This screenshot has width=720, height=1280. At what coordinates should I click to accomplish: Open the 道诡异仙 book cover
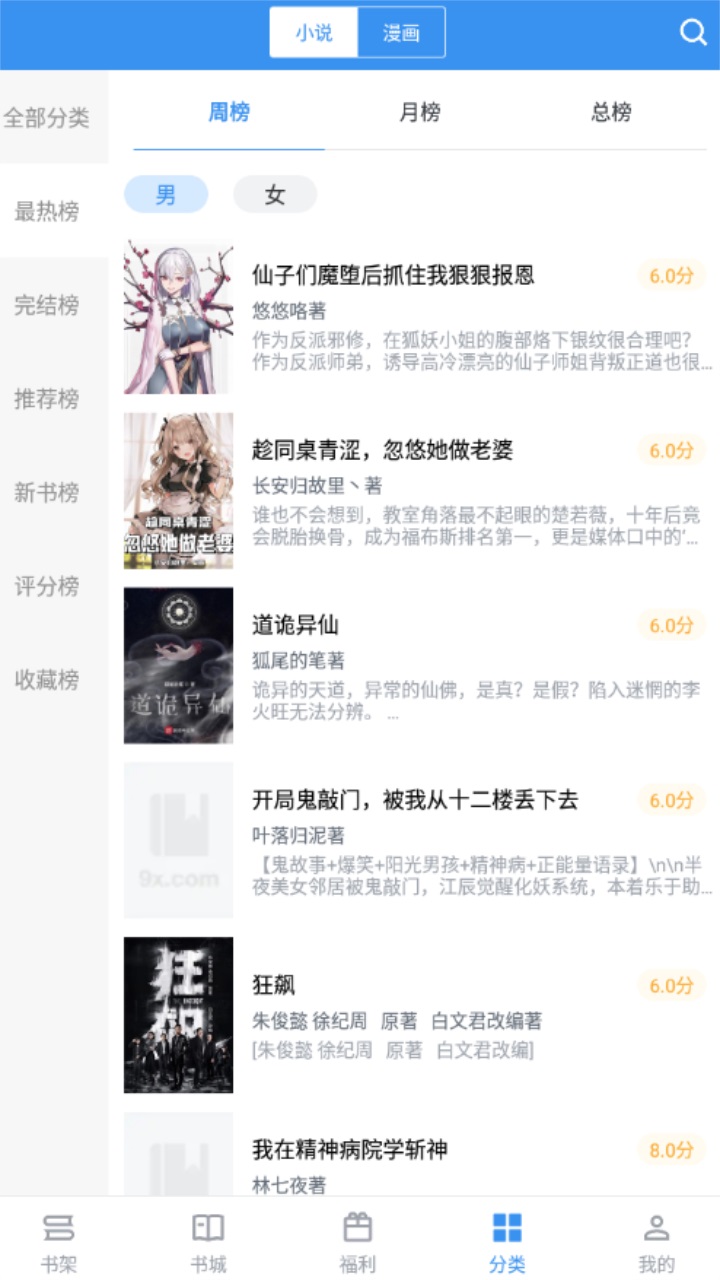tap(177, 664)
